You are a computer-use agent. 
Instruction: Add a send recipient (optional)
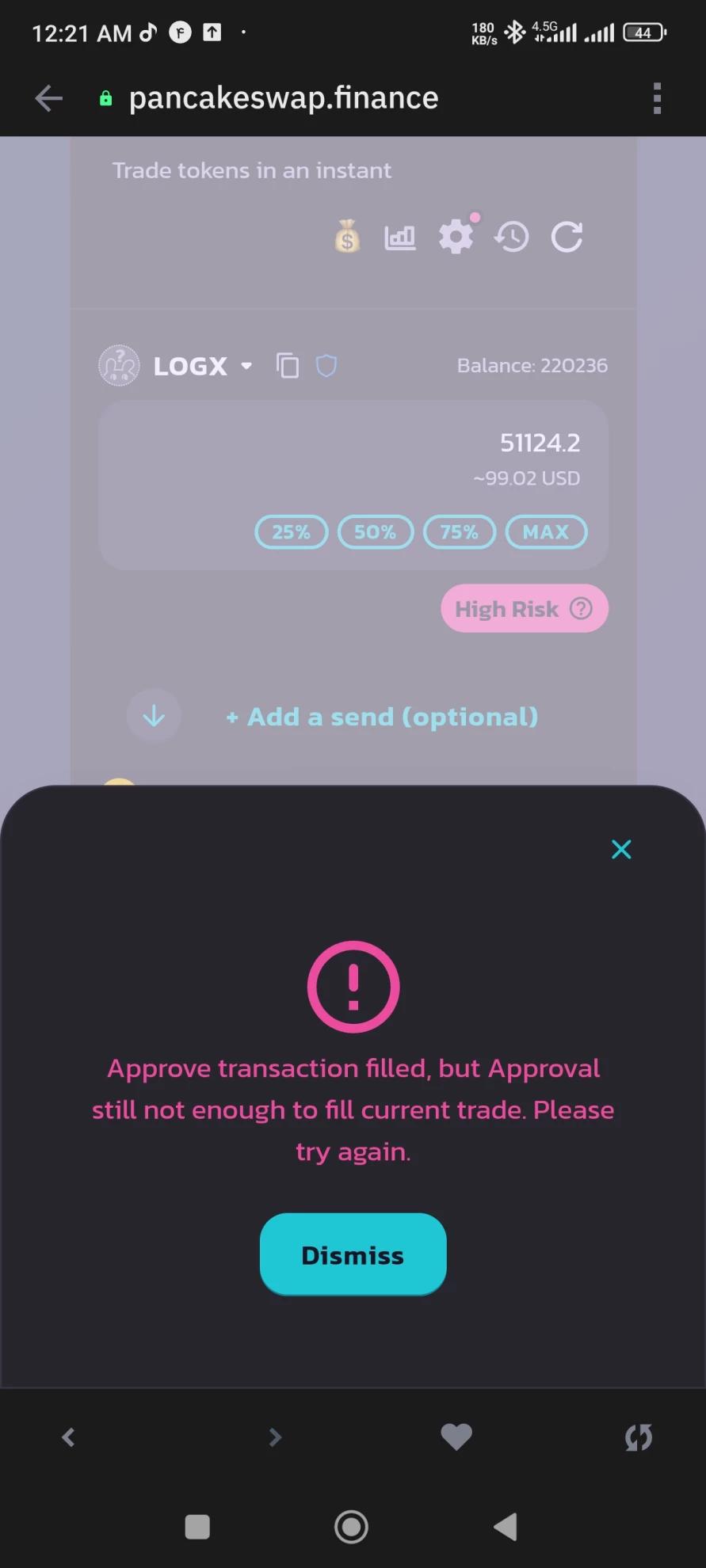tap(382, 717)
